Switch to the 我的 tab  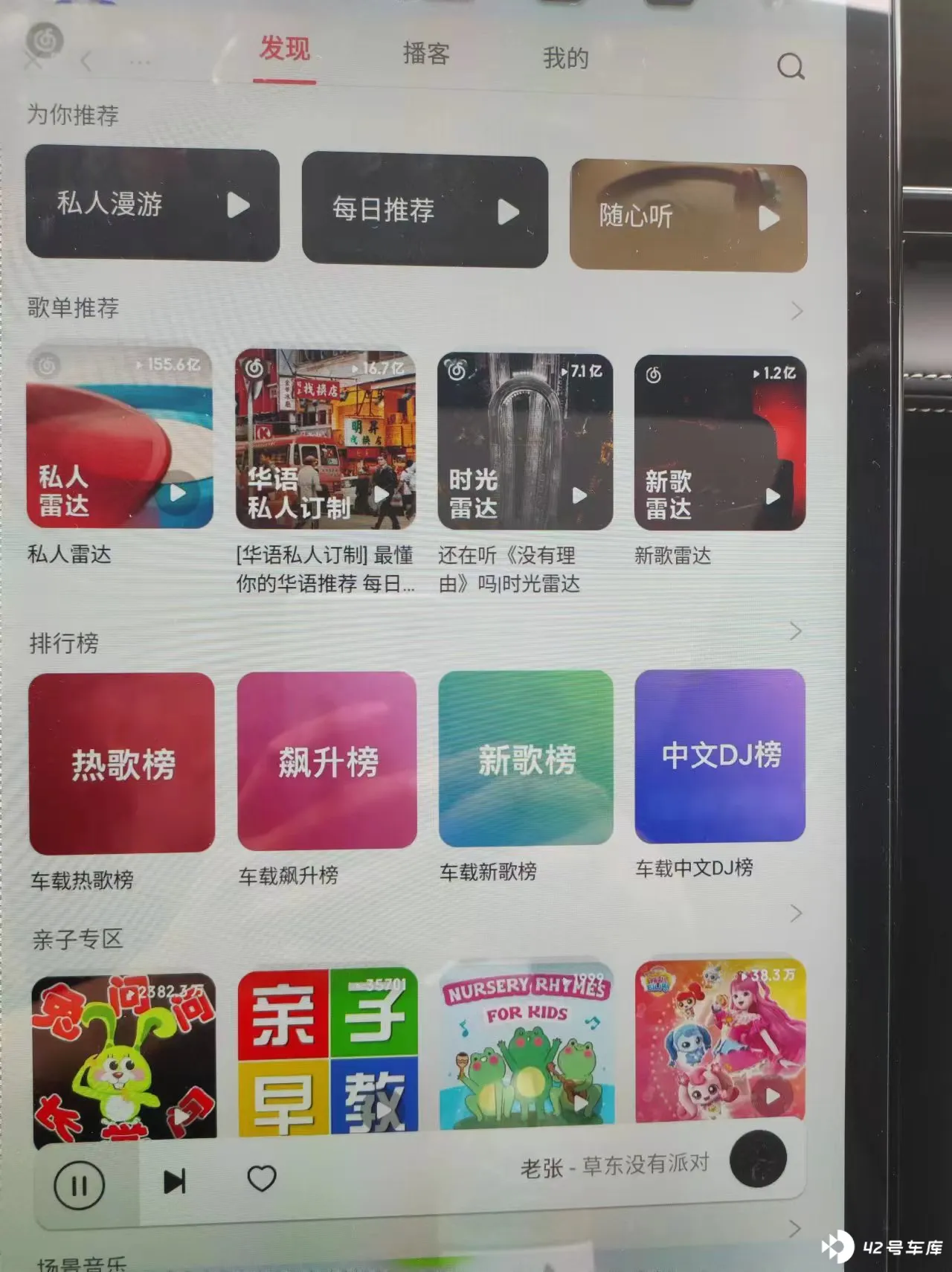[x=565, y=58]
